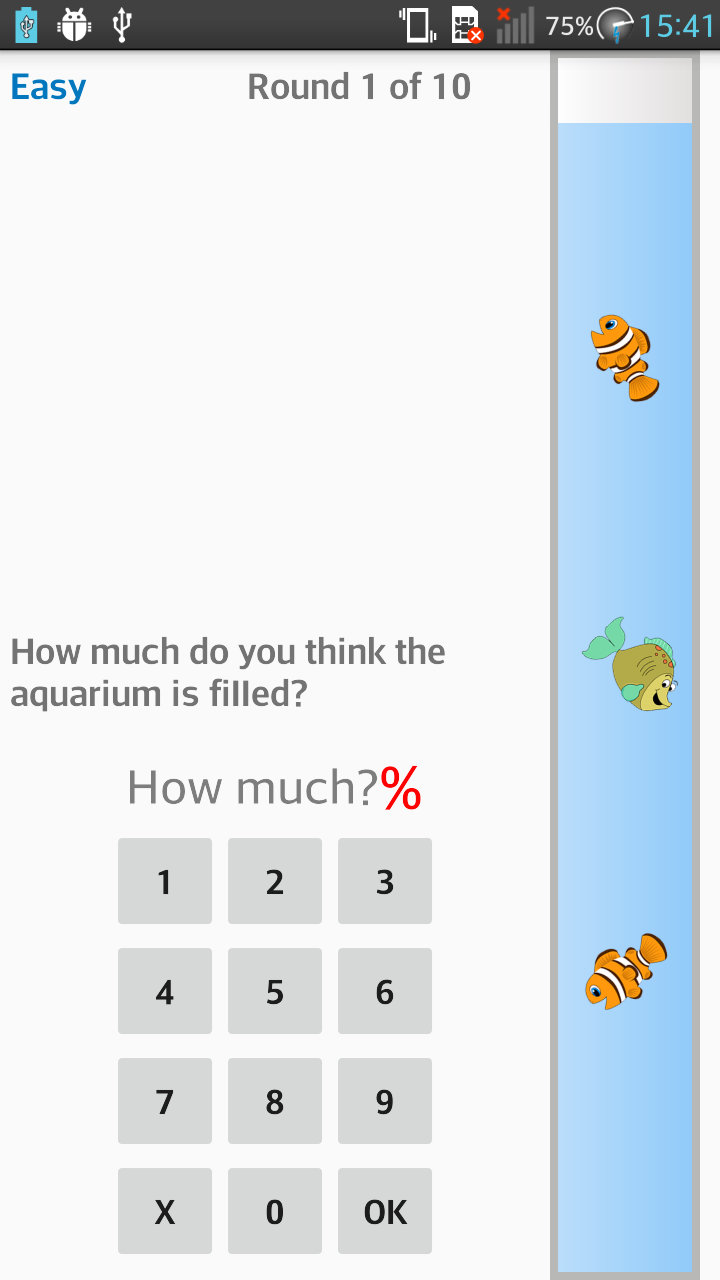
Task: Tap the Round 1 of 10 heading
Action: 358,87
